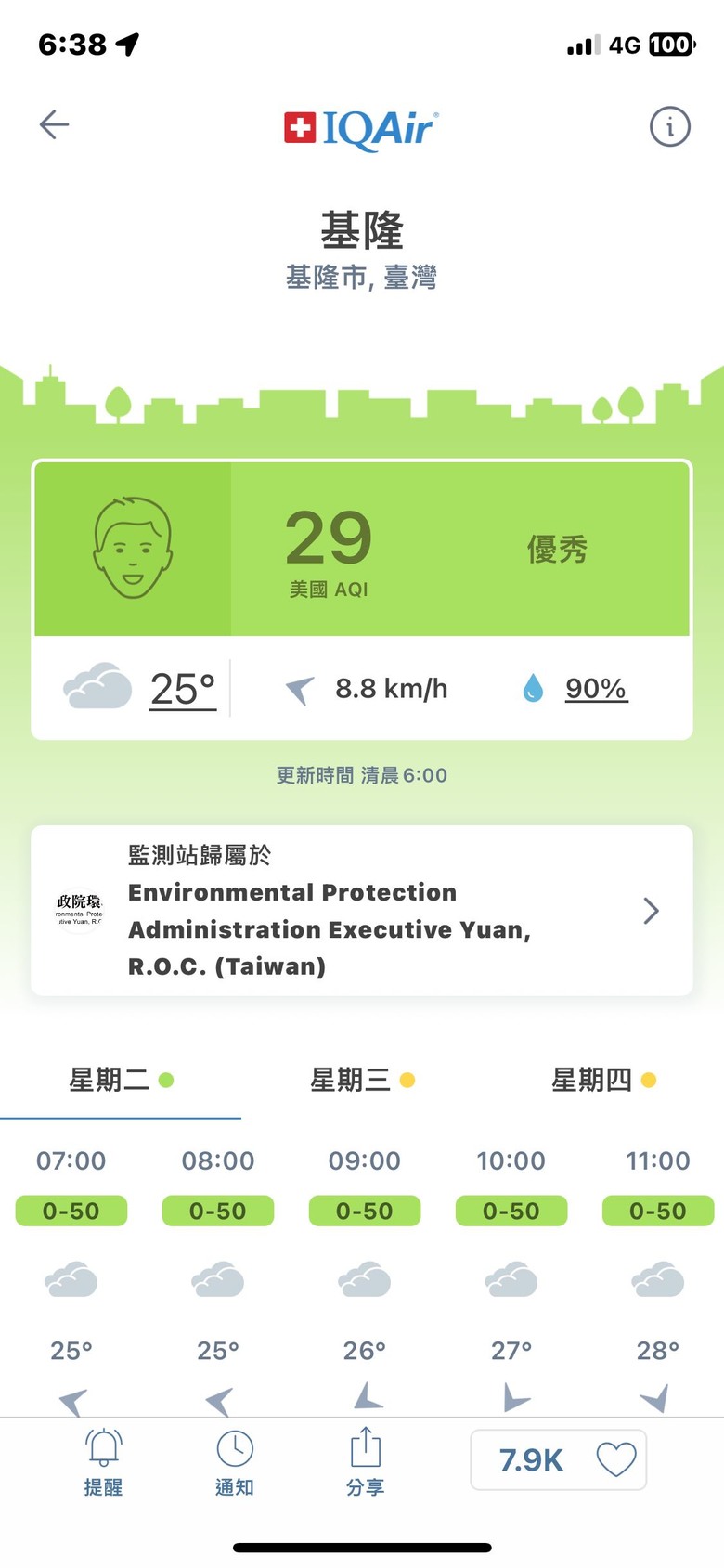Switch to the 星期四 forecast tab

pyautogui.click(x=603, y=1080)
